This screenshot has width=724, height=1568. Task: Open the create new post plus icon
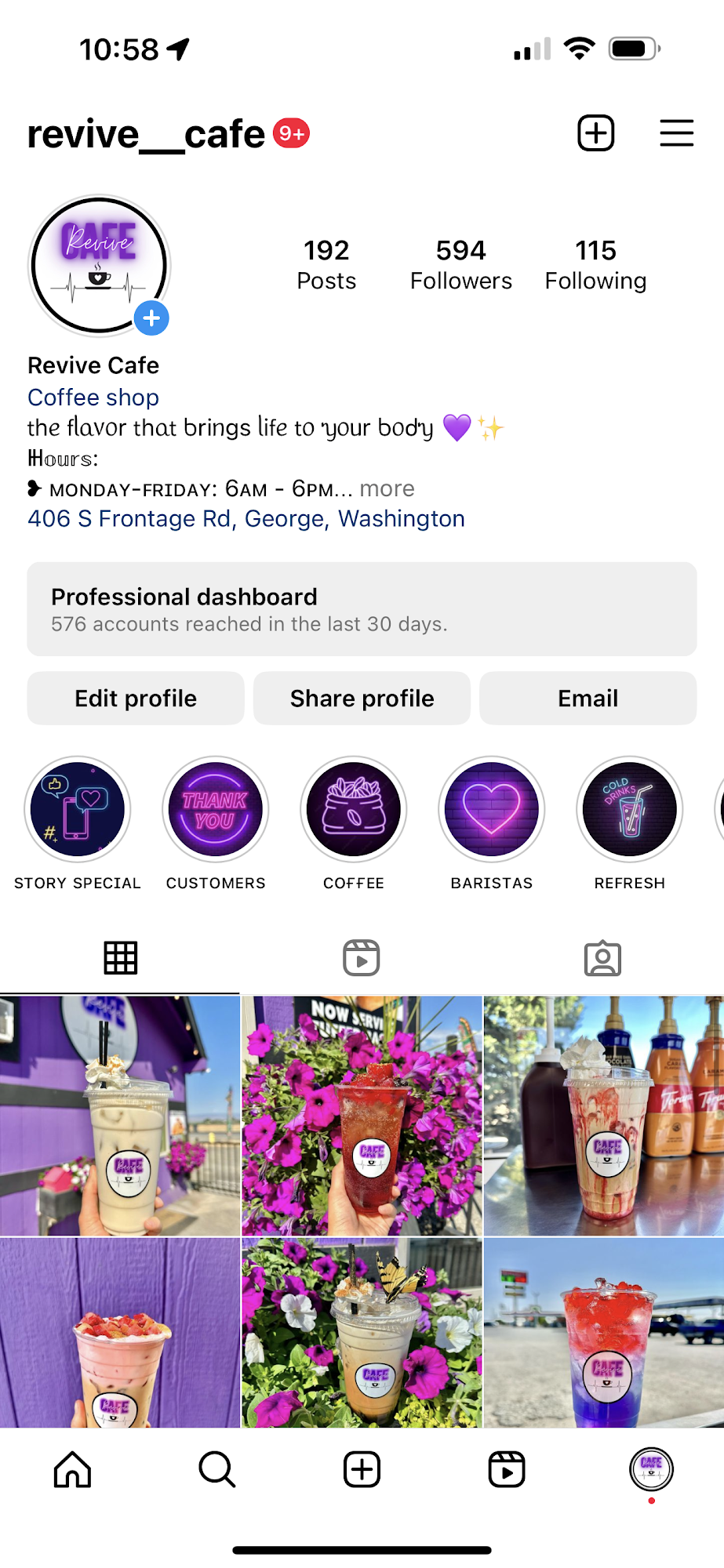click(x=595, y=133)
